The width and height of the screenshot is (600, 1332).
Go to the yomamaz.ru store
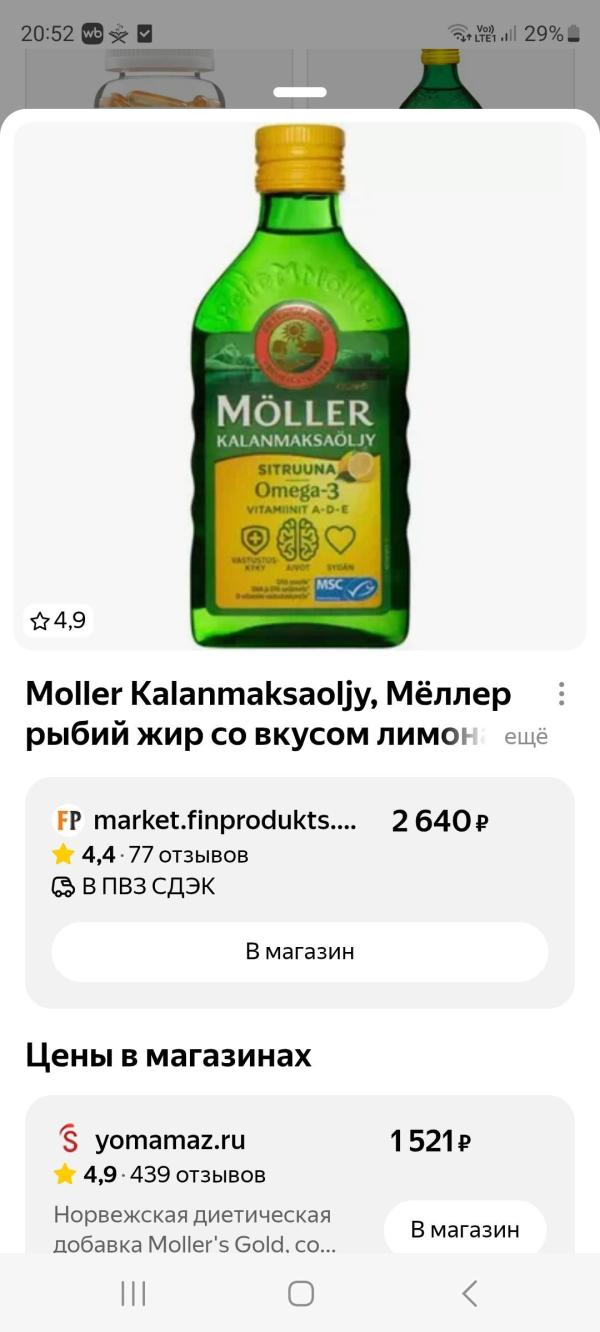tap(465, 1229)
